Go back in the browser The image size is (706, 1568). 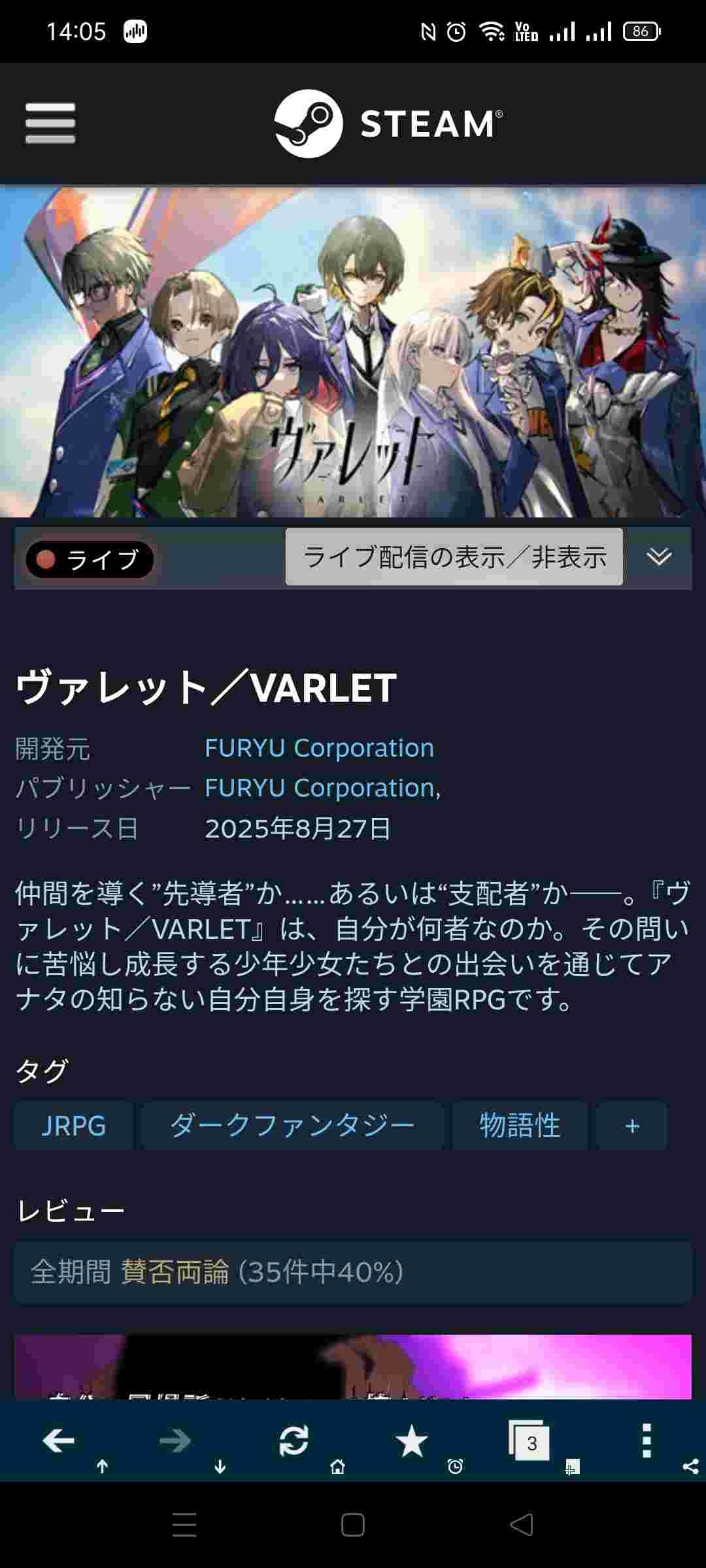[59, 1440]
